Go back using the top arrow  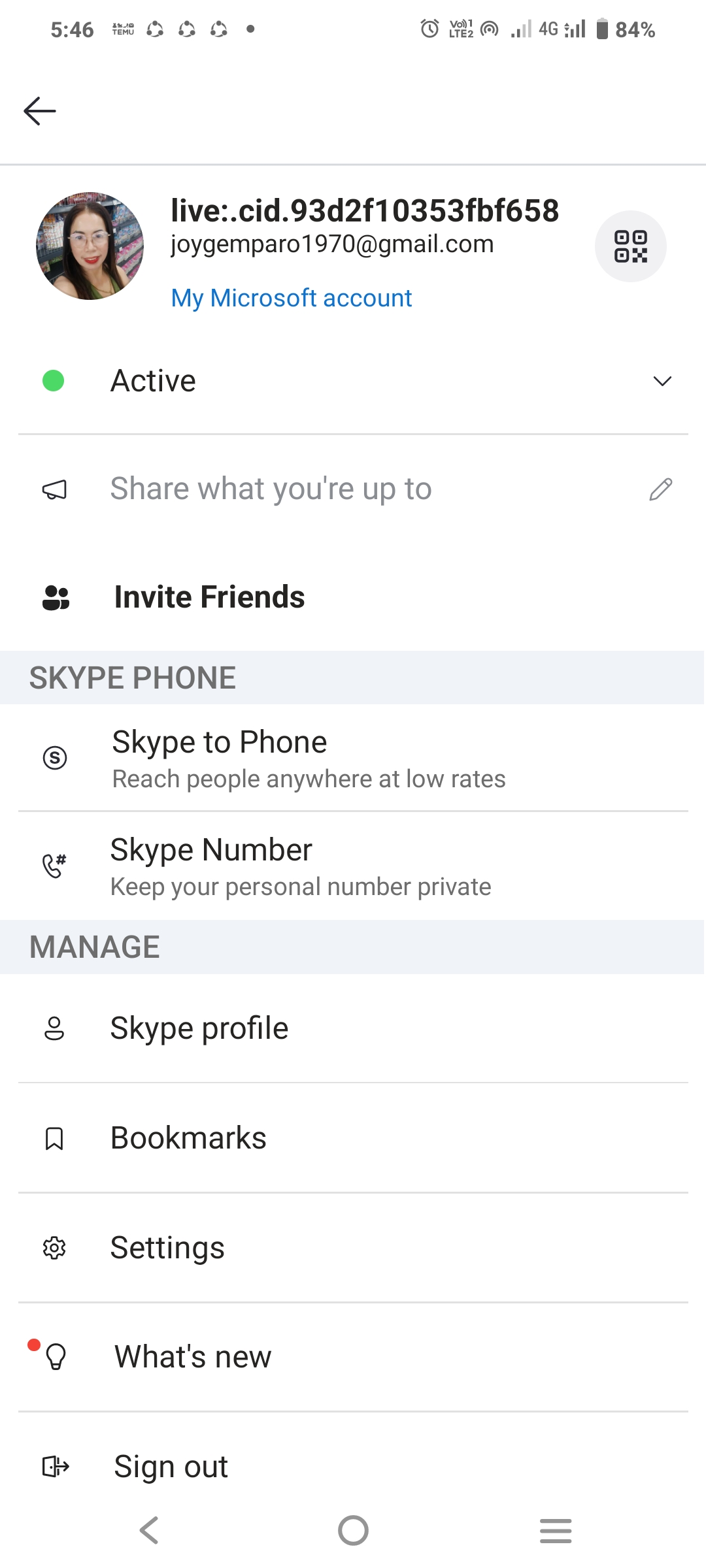[40, 110]
